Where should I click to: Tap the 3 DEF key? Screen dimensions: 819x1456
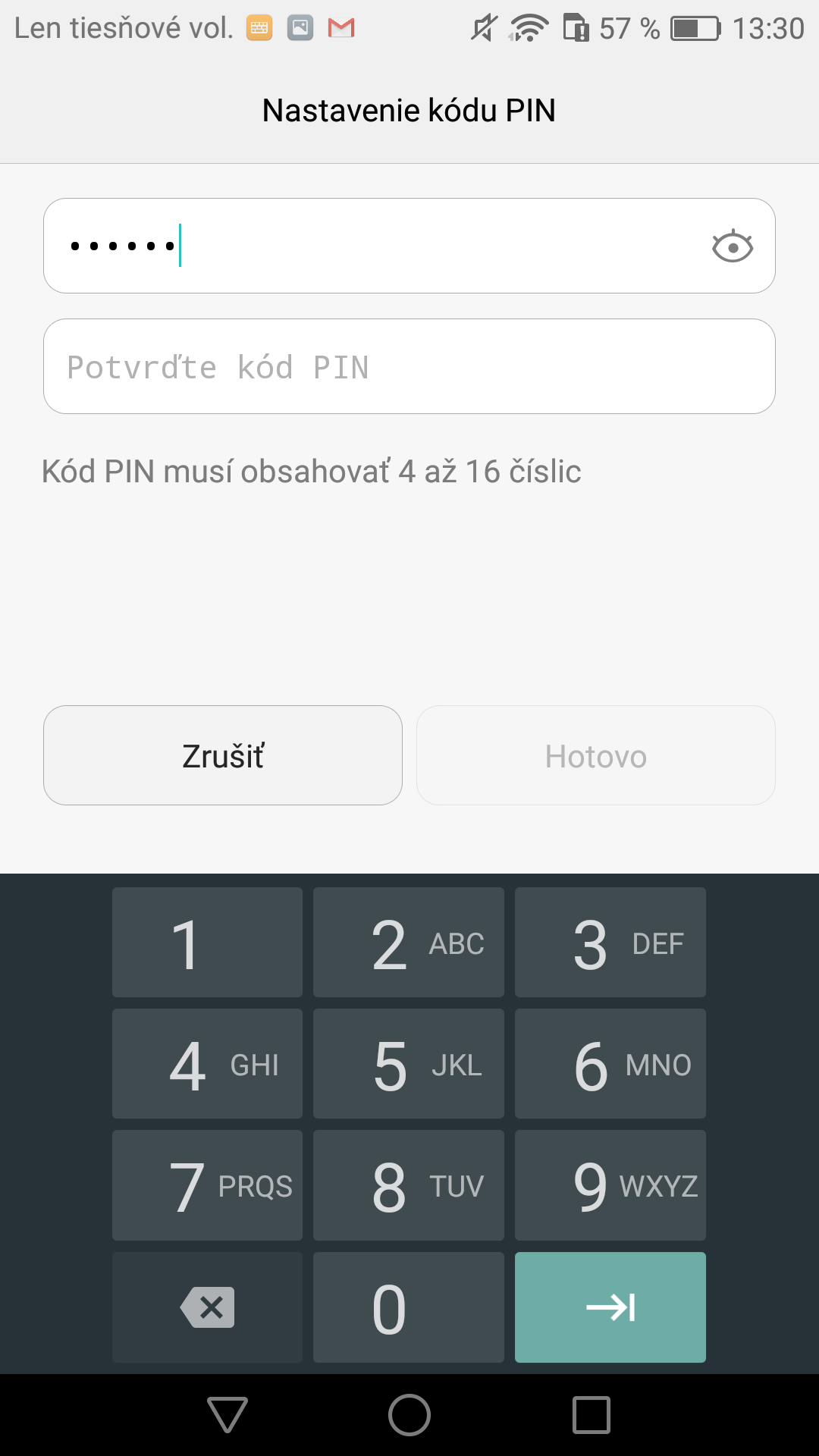click(610, 943)
